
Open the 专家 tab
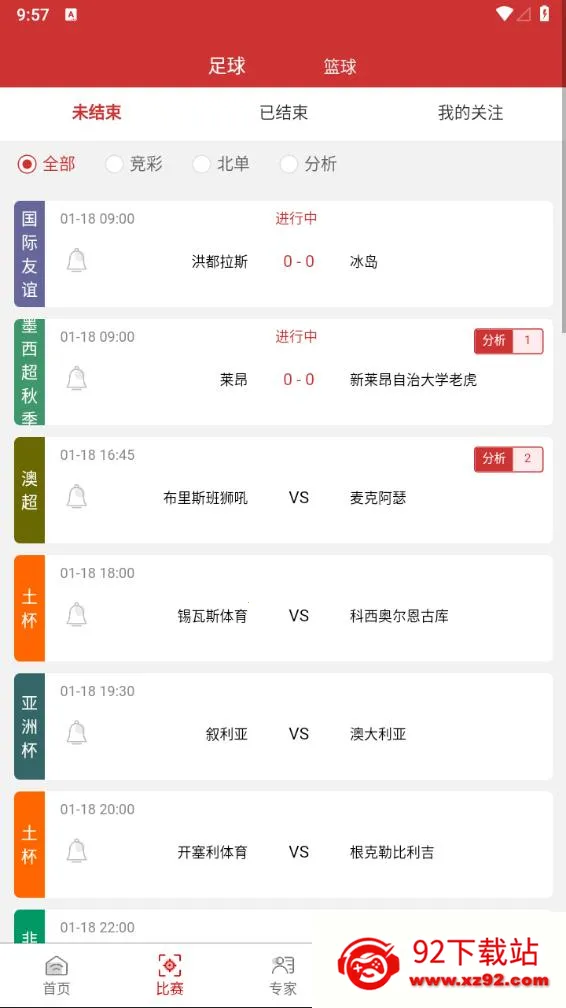pos(283,976)
